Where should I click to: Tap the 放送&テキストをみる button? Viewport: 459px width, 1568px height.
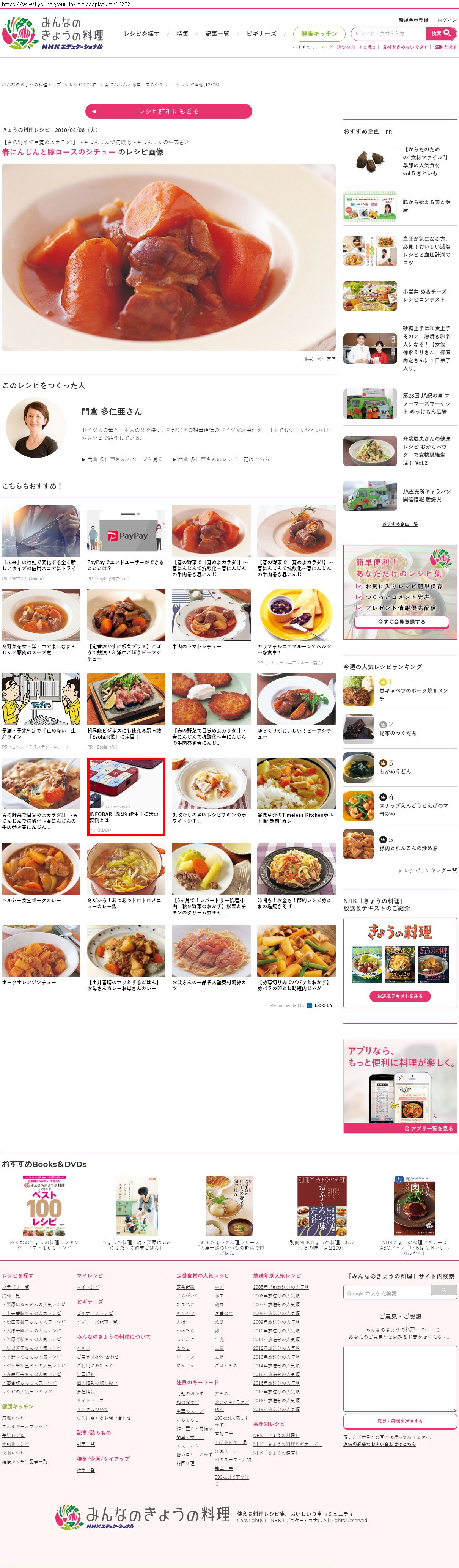coord(399,996)
